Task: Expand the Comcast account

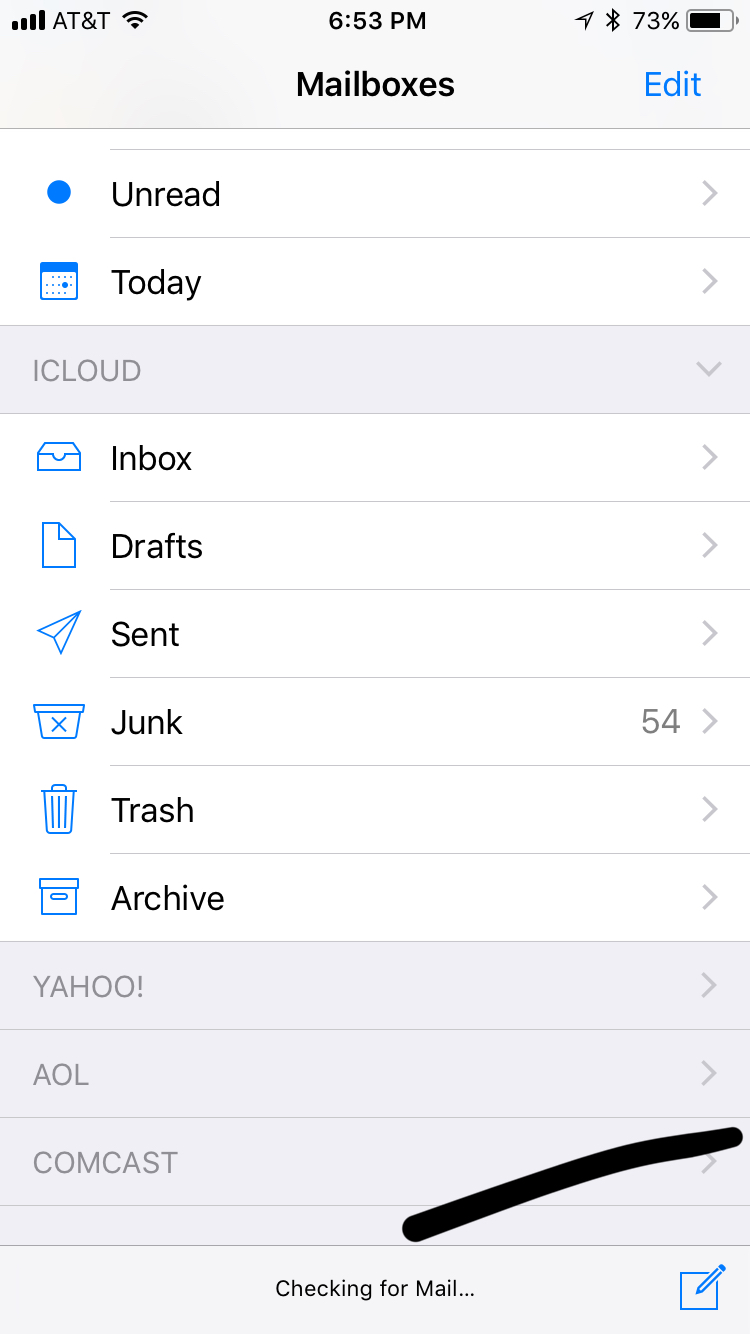Action: [x=375, y=1162]
